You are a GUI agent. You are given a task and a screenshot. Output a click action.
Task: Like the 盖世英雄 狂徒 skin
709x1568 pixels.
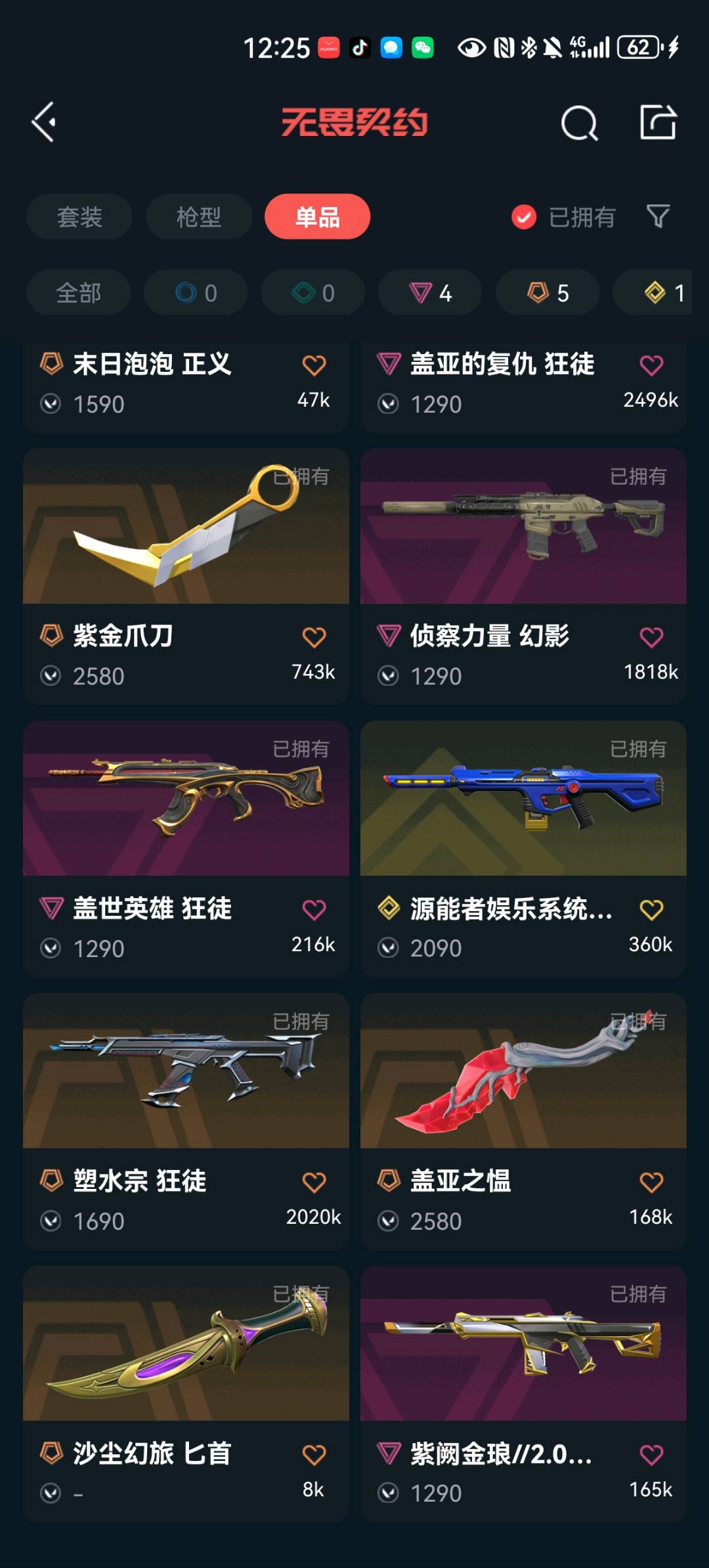pos(314,910)
